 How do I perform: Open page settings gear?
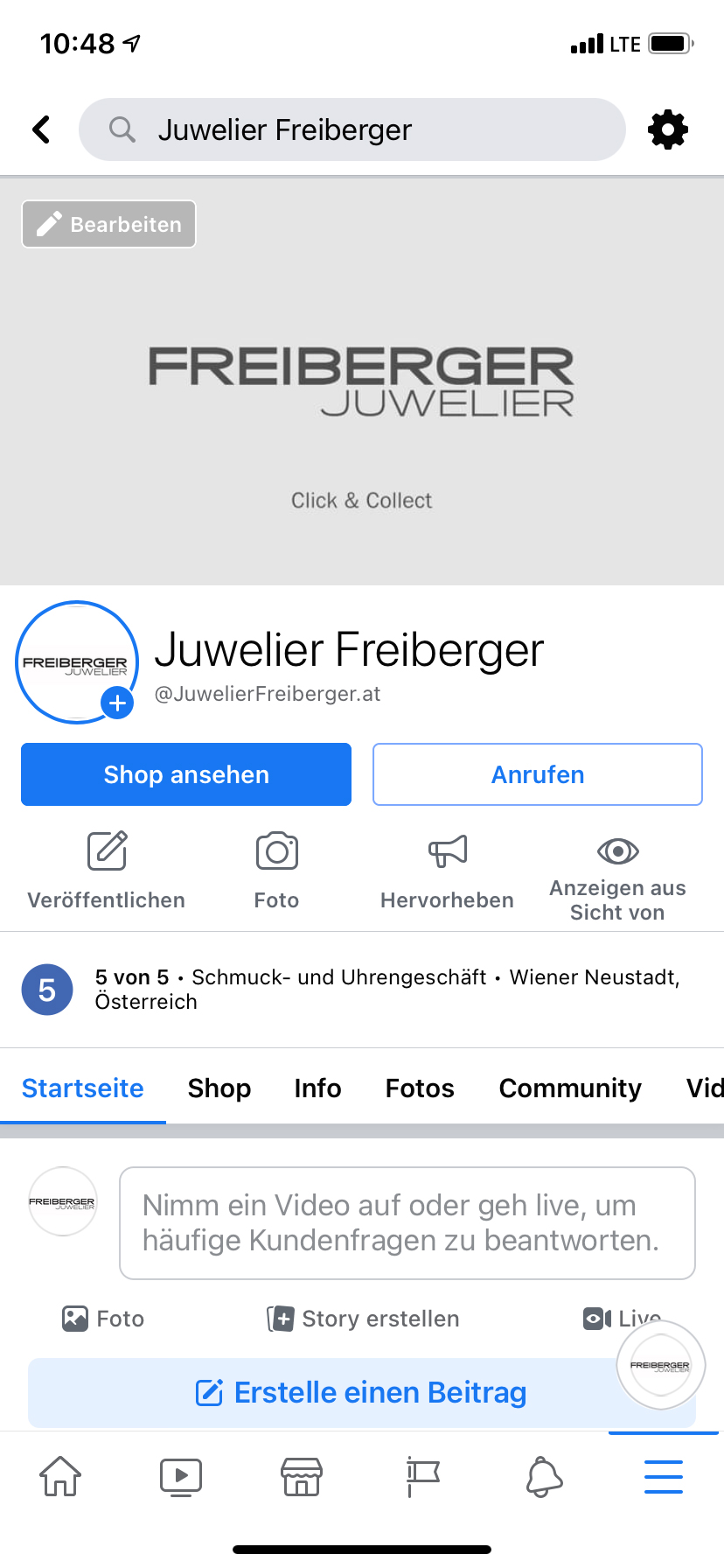pyautogui.click(x=667, y=129)
